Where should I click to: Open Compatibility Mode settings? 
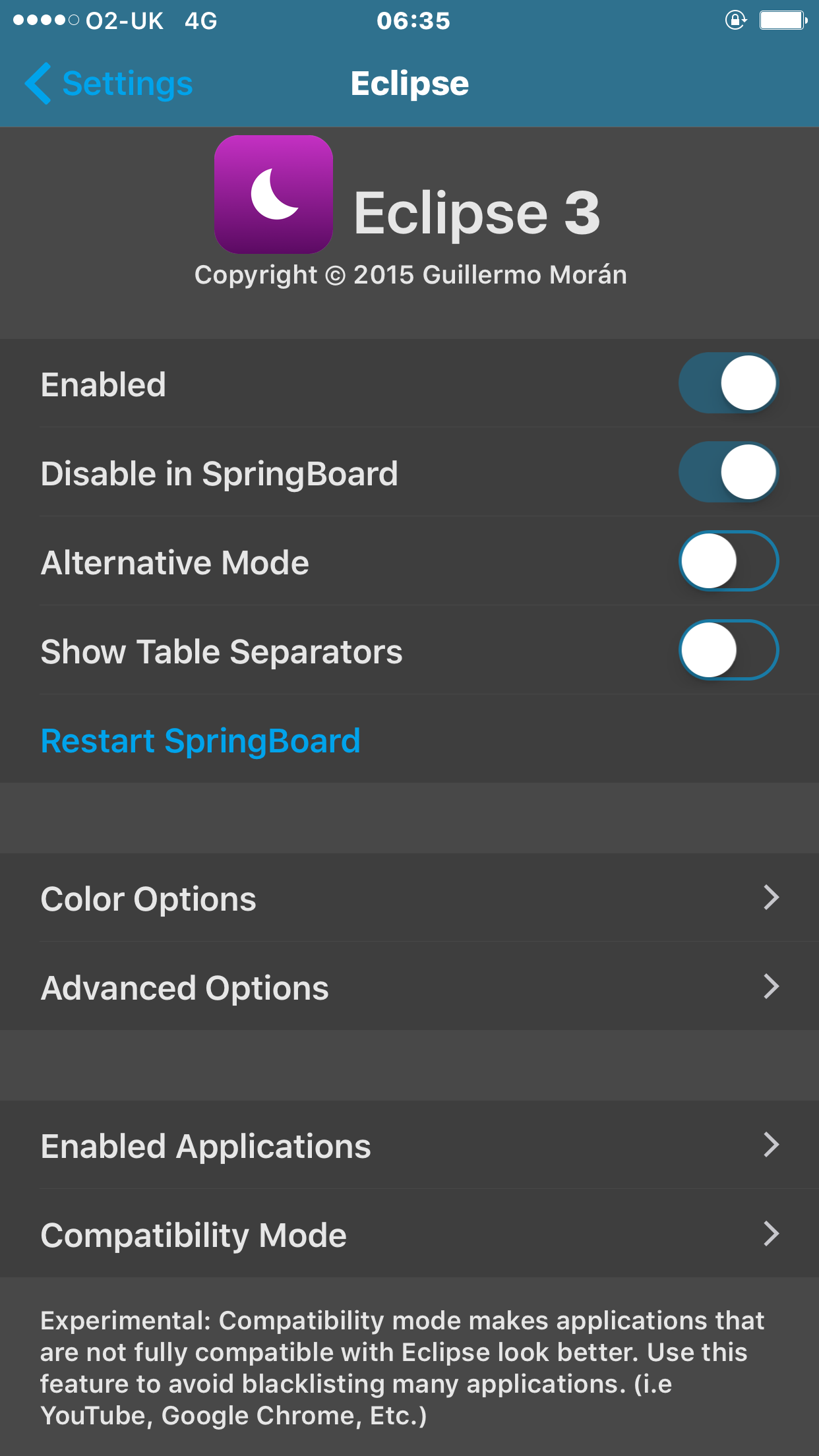pos(409,1234)
